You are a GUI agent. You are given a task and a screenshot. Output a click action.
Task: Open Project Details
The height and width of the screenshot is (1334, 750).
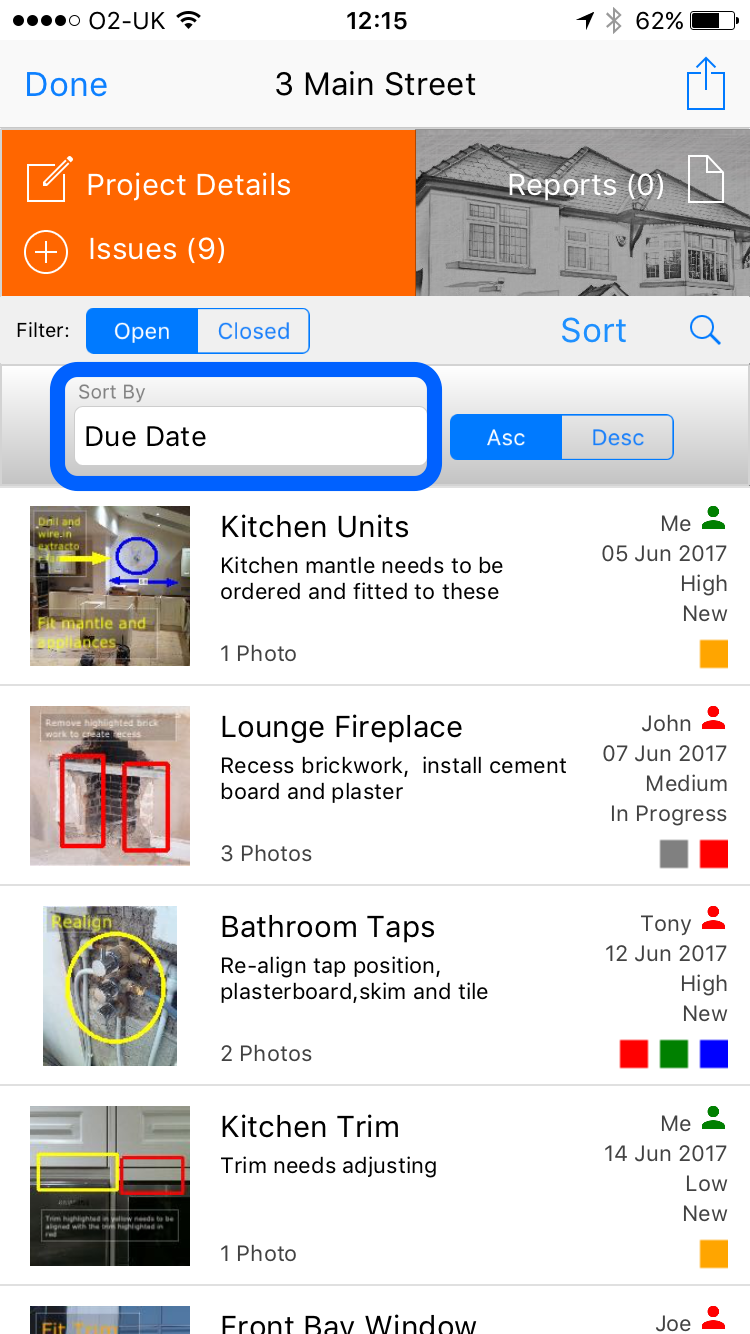[x=159, y=184]
